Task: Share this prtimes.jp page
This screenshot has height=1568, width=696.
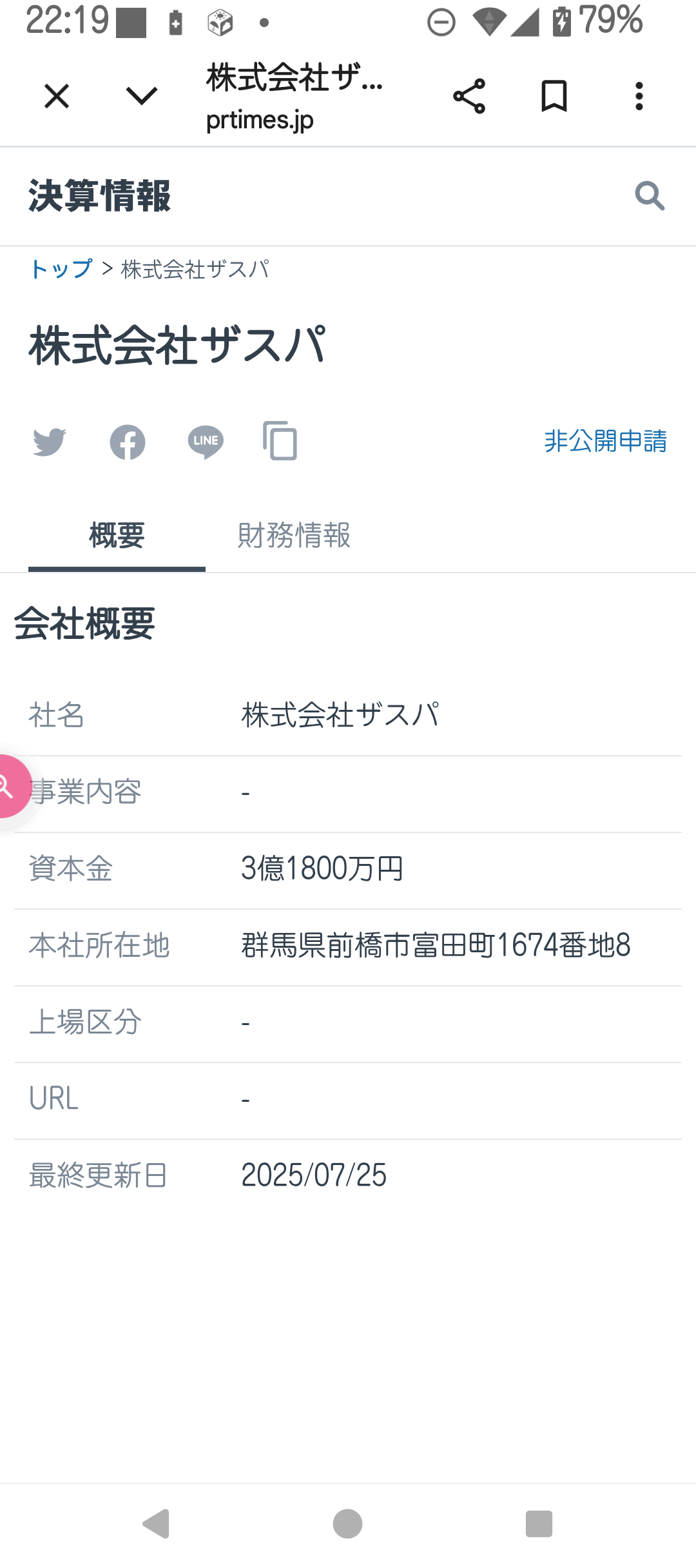Action: pyautogui.click(x=469, y=97)
